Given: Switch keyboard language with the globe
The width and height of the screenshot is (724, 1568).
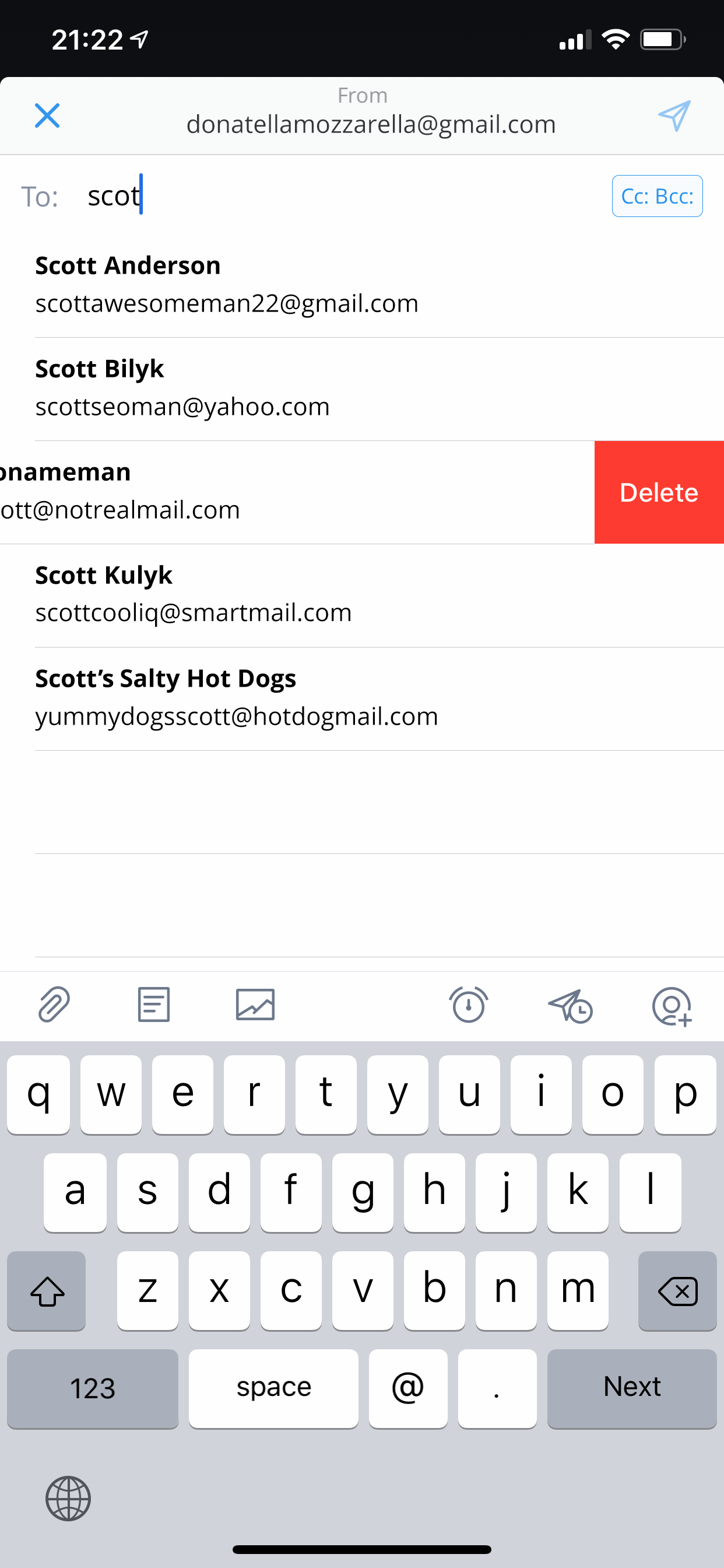Looking at the screenshot, I should click(x=68, y=1499).
